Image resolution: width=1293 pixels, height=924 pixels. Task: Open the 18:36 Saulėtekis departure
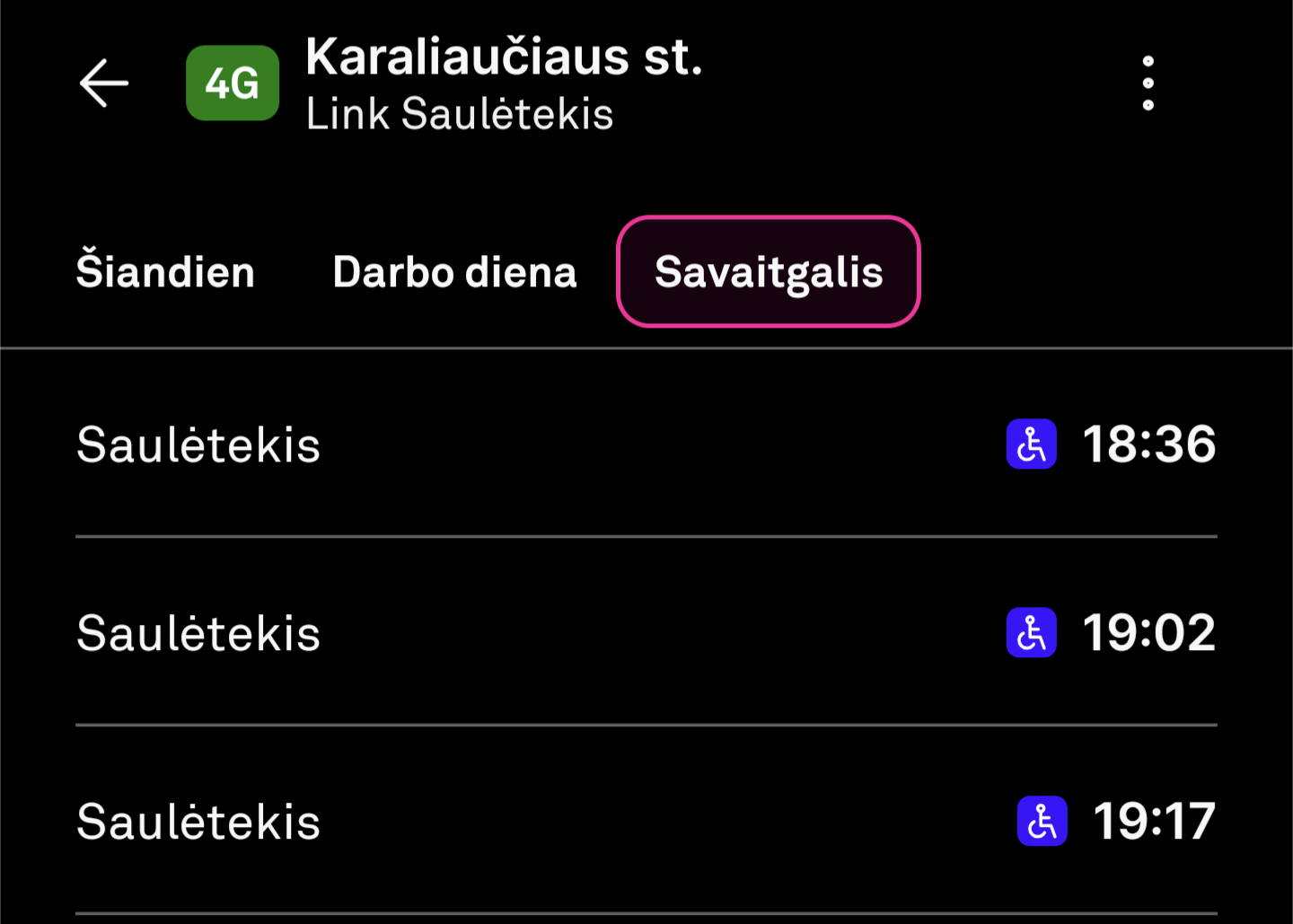646,444
